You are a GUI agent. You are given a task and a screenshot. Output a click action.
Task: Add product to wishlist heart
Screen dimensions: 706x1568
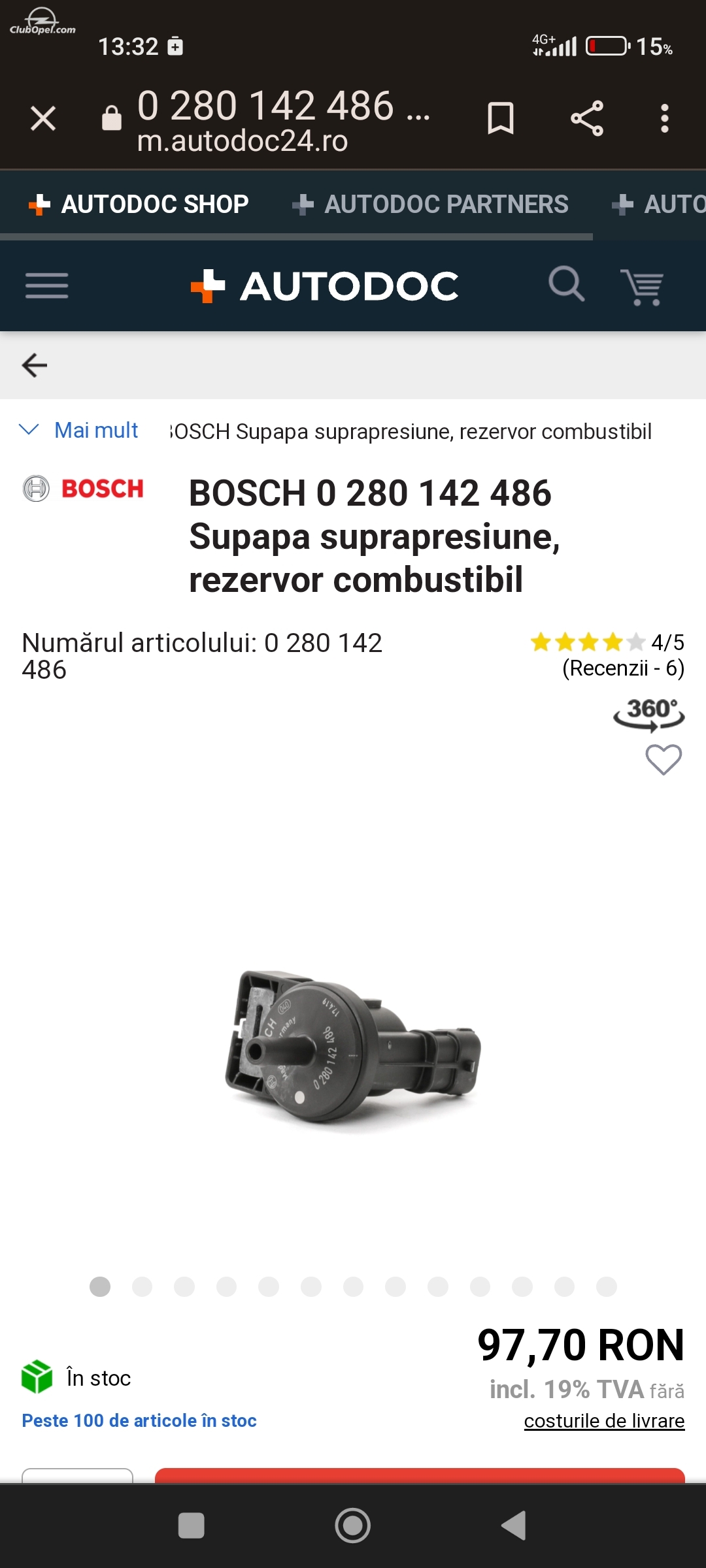(x=664, y=760)
